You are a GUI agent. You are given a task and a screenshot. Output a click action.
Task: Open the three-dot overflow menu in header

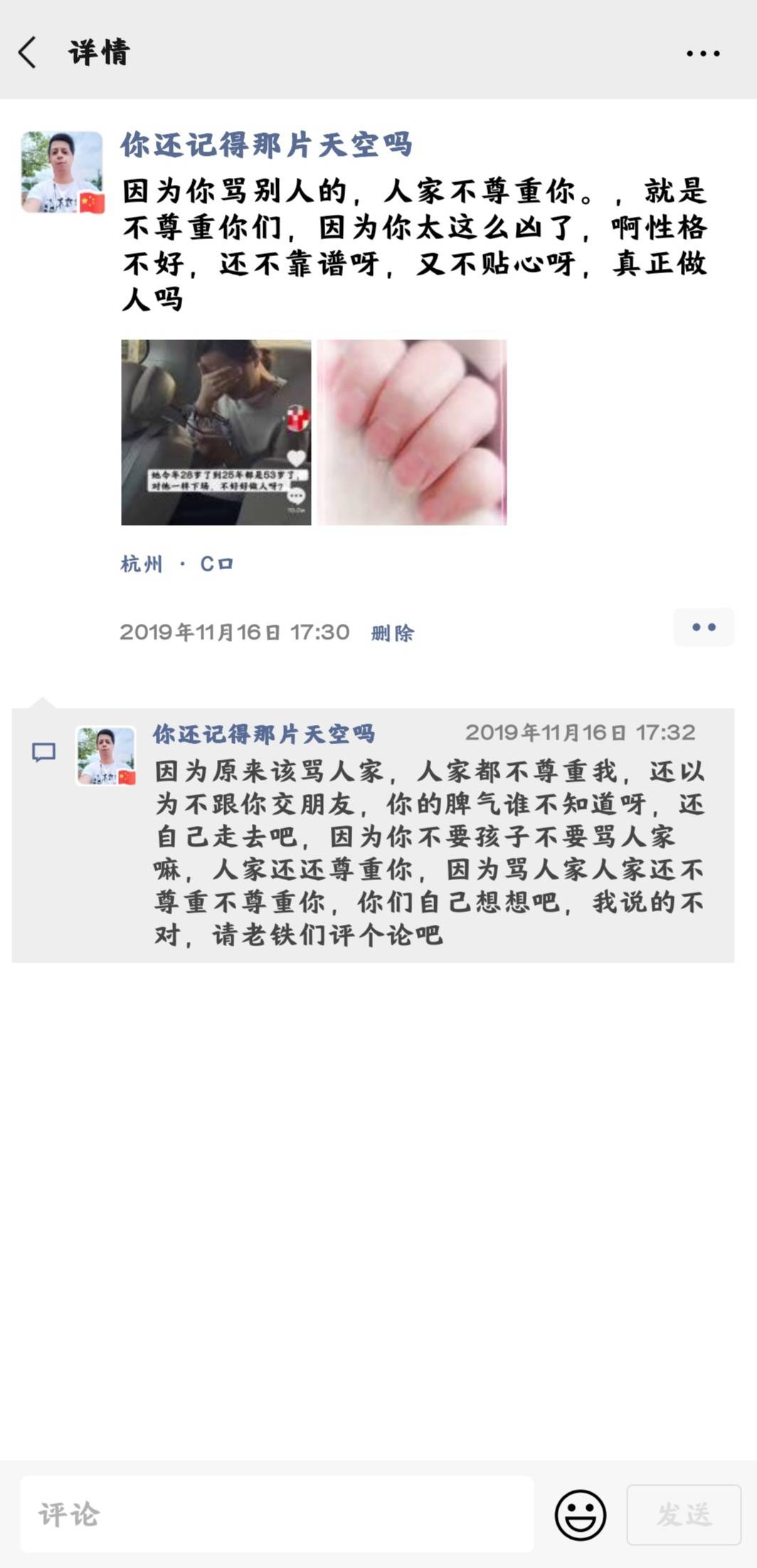(x=703, y=53)
